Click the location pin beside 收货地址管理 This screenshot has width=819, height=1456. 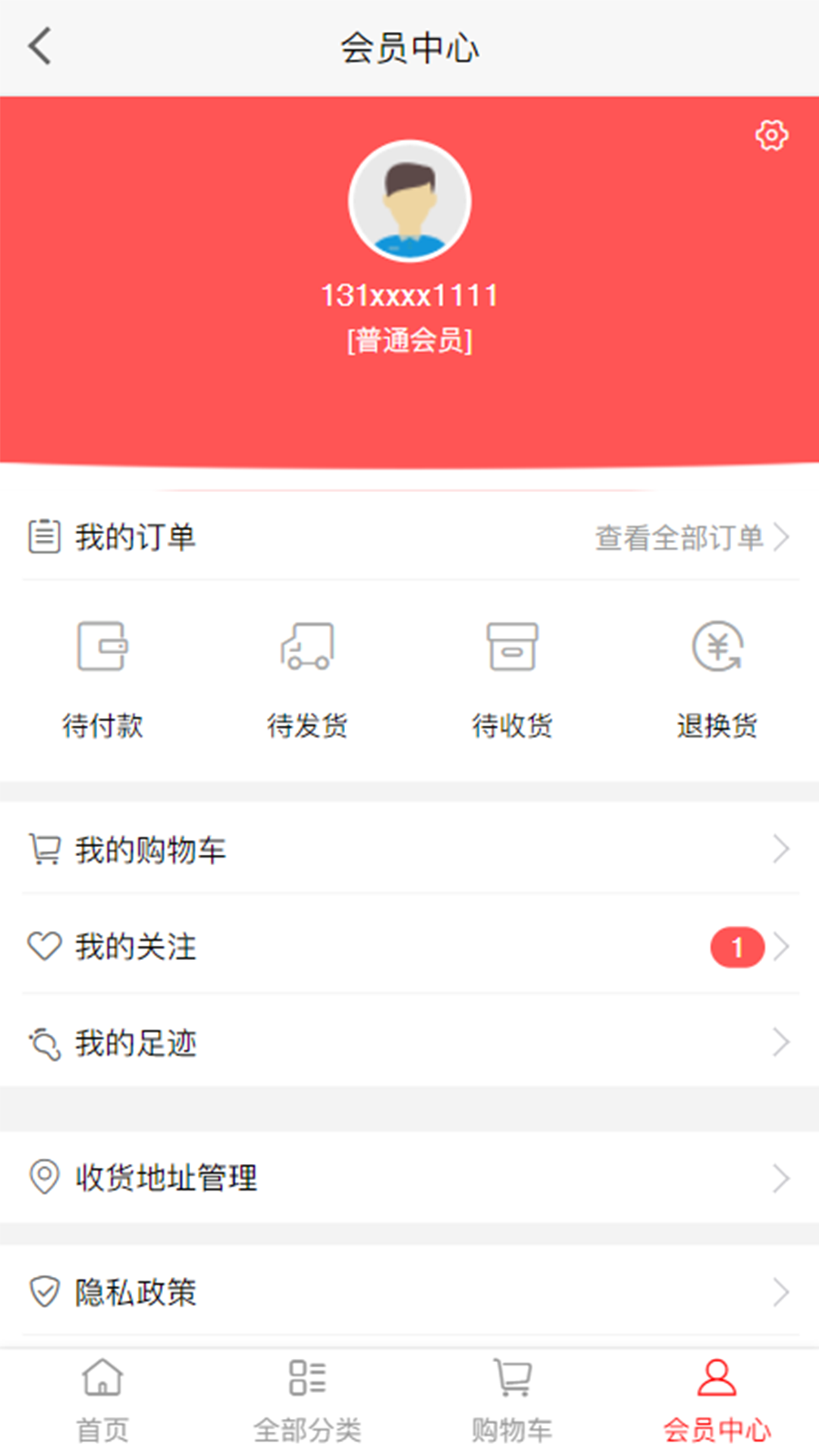43,1178
